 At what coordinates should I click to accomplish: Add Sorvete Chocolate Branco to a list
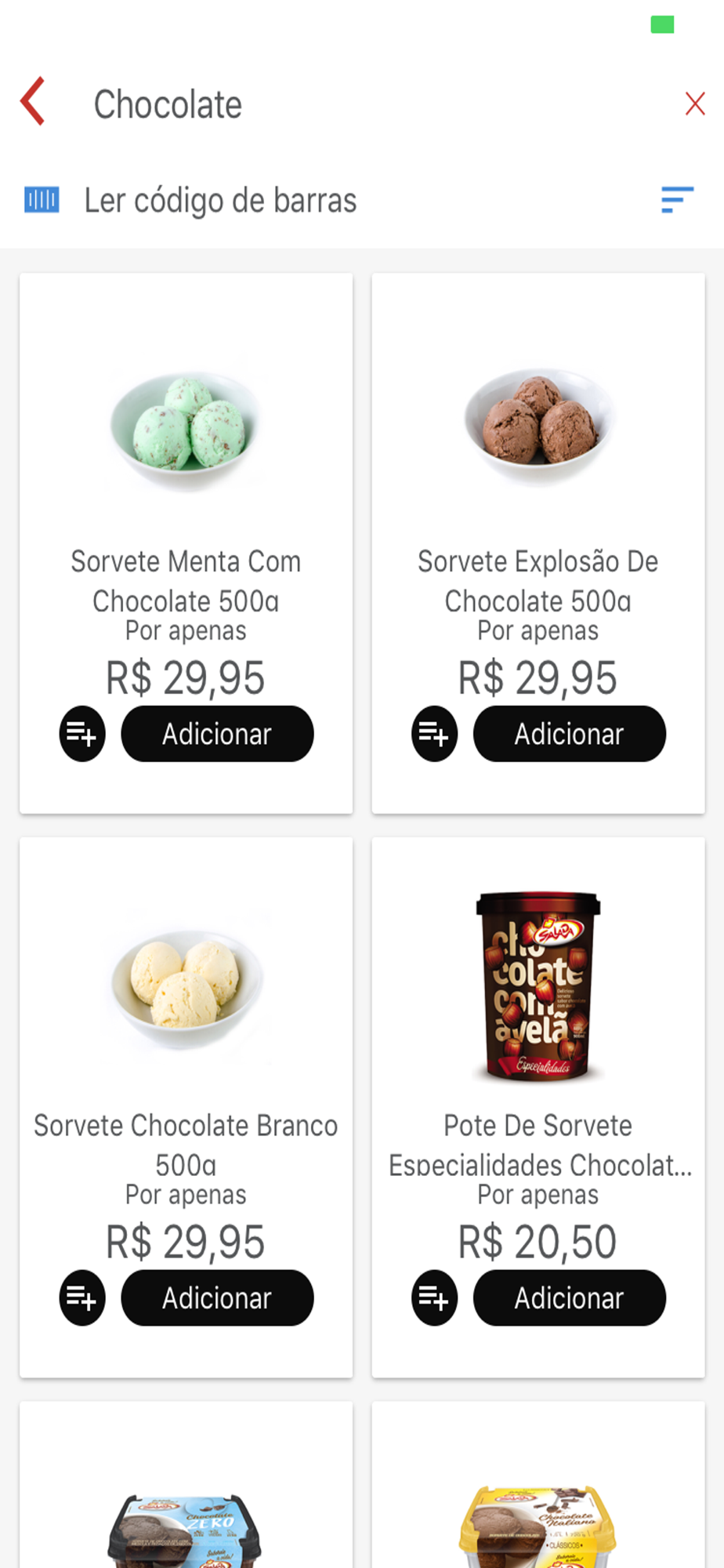(82, 1298)
